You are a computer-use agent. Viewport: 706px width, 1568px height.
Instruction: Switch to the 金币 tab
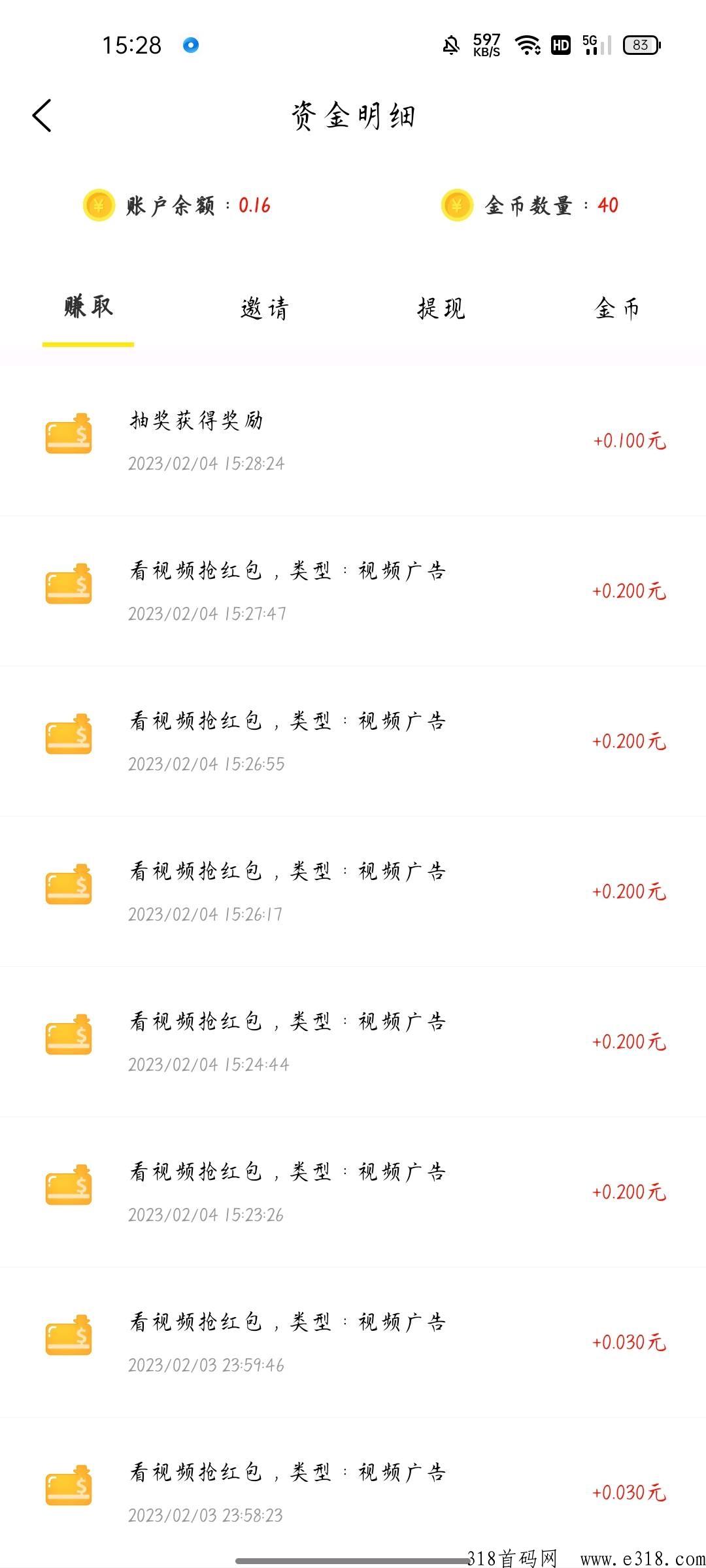(x=617, y=308)
